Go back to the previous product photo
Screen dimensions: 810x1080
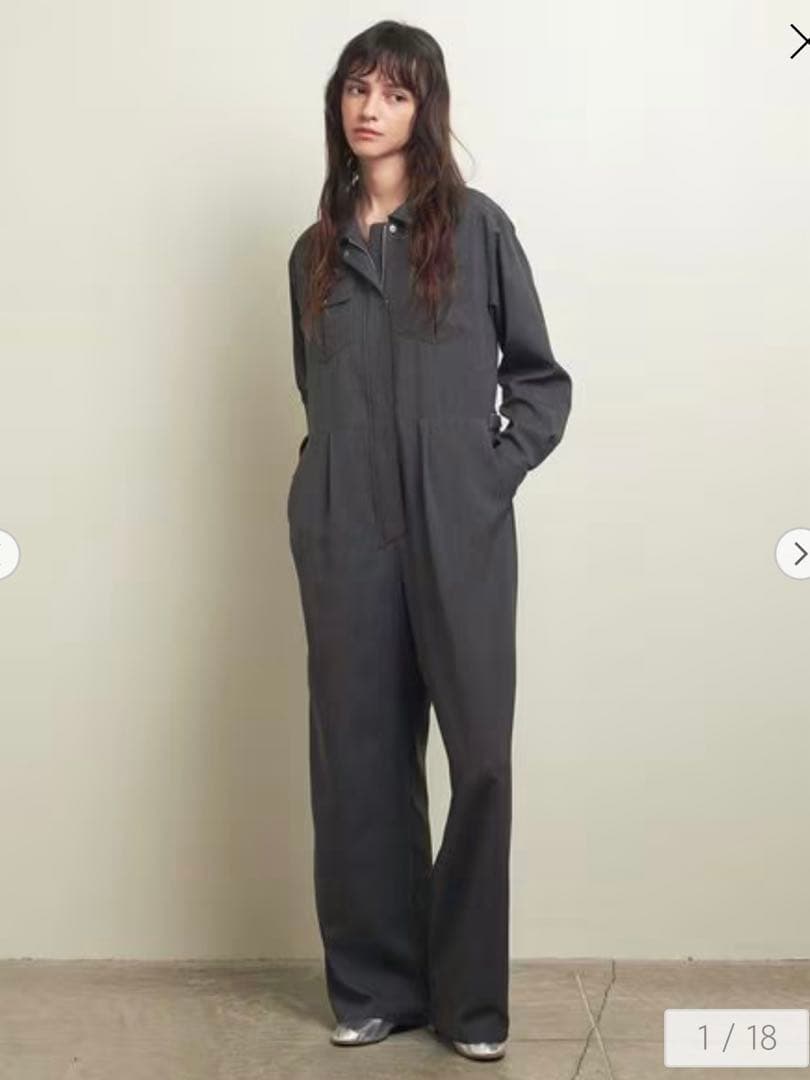click(x=6, y=554)
